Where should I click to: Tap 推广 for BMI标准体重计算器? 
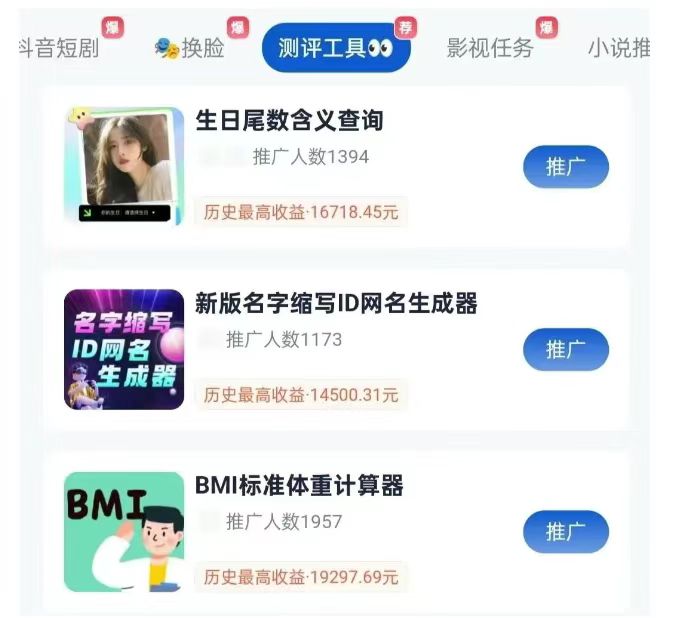565,532
